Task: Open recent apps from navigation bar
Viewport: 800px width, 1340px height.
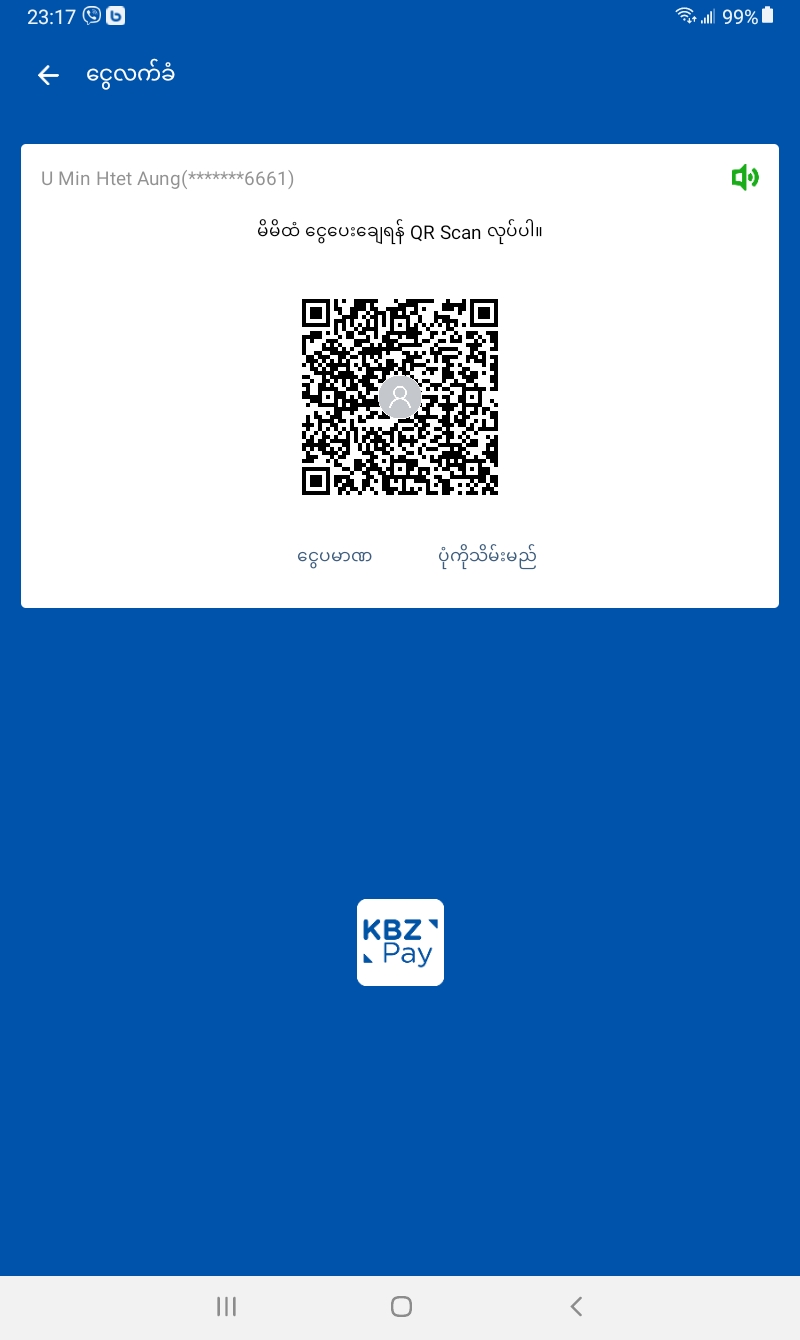Action: click(x=227, y=1306)
